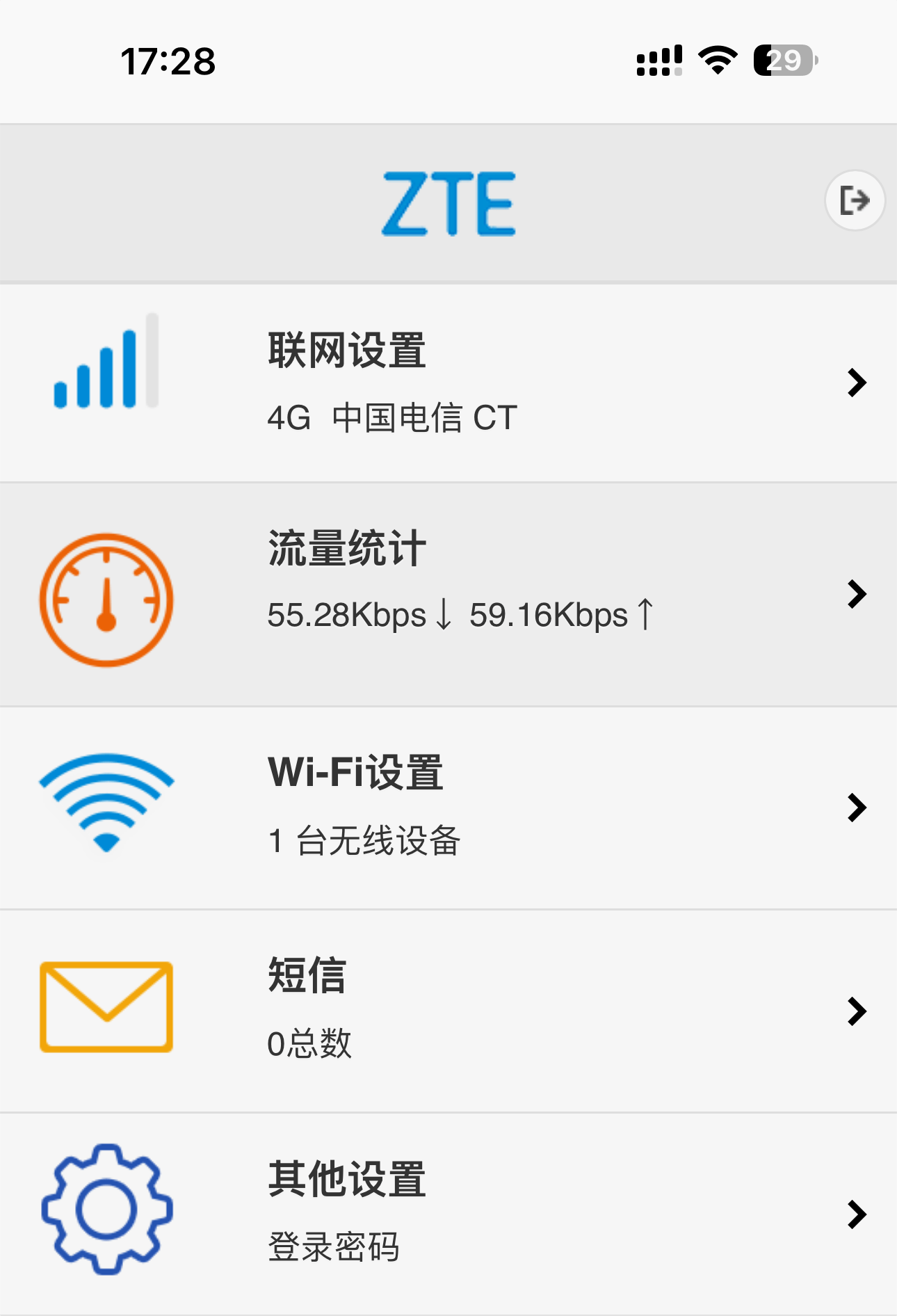Open 联网设置 network settings
The image size is (897, 1316).
pos(448,383)
